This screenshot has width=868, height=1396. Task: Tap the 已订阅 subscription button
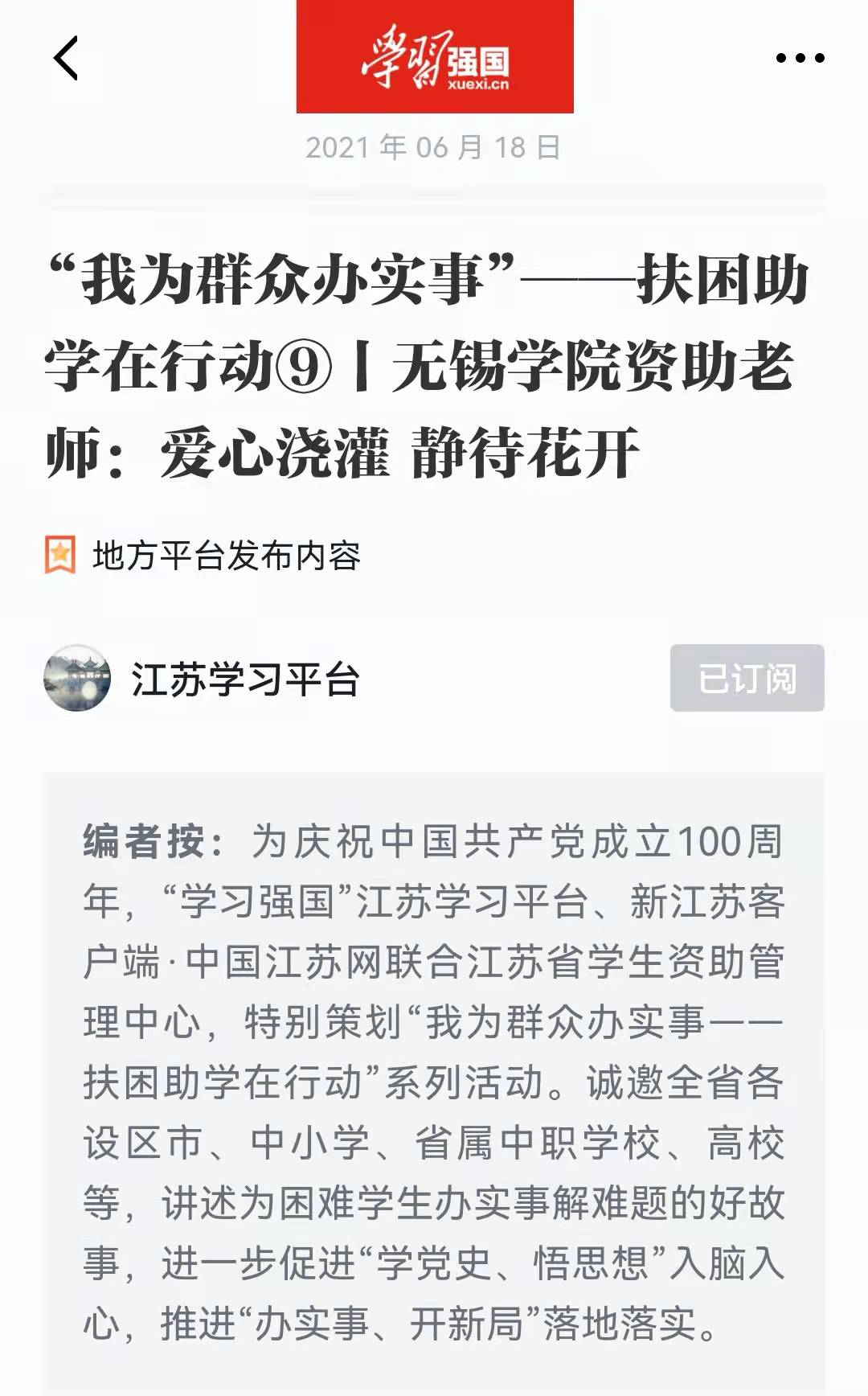tap(747, 678)
